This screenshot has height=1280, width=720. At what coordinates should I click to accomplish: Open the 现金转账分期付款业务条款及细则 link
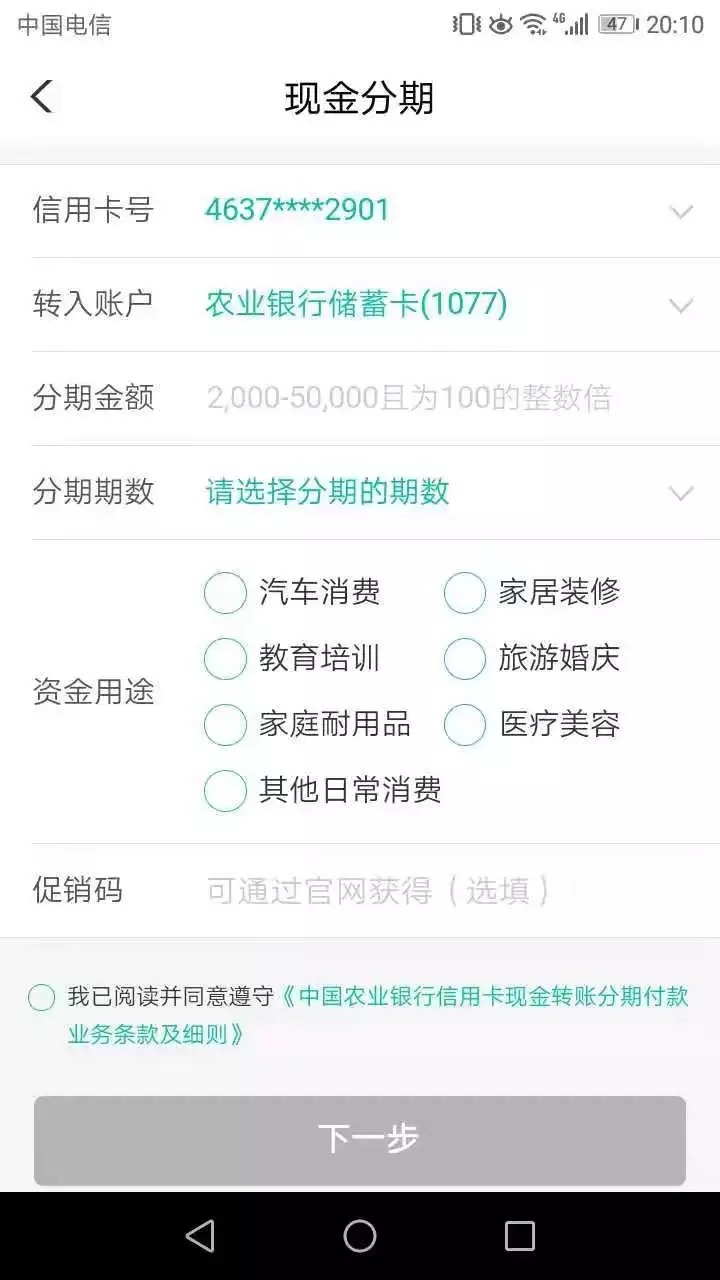pyautogui.click(x=492, y=998)
